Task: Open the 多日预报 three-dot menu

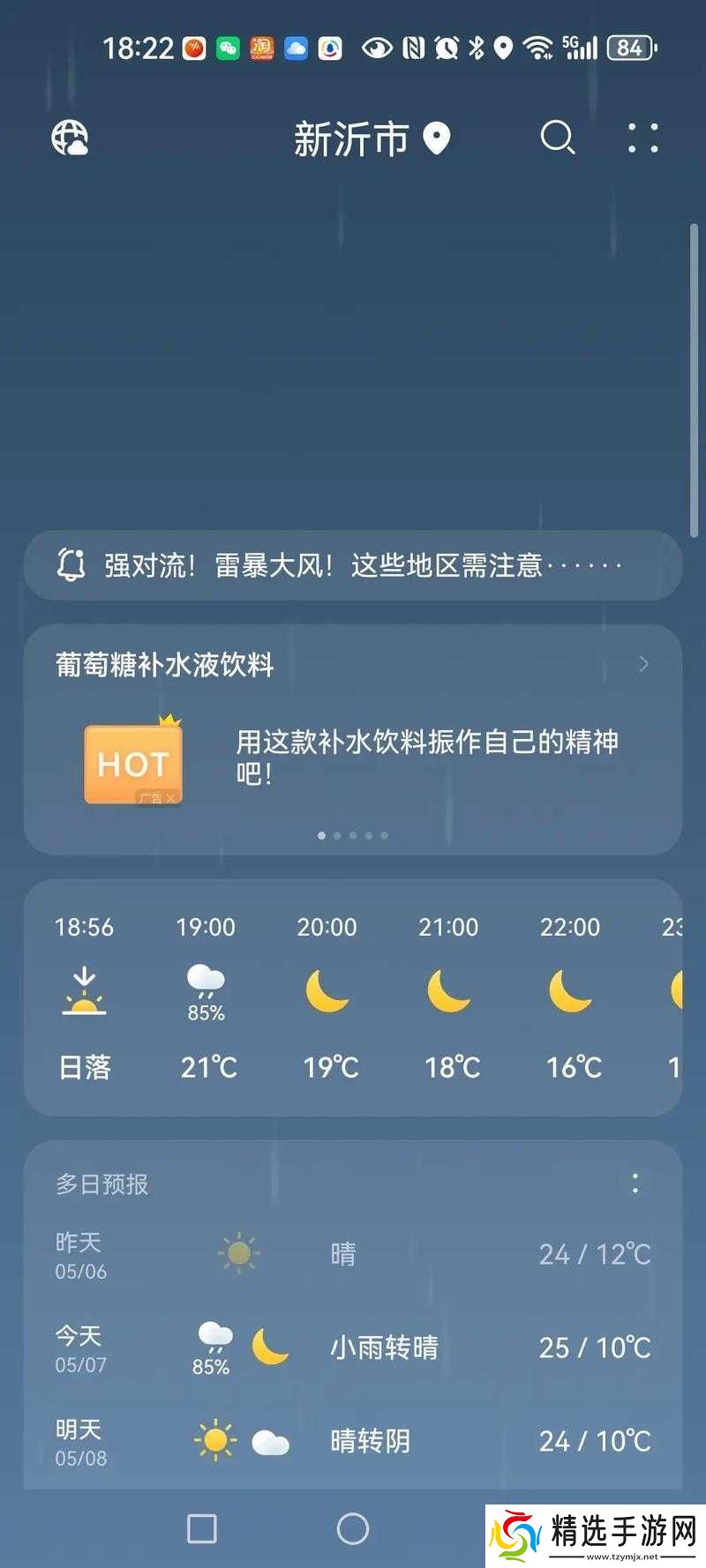Action: click(635, 1184)
